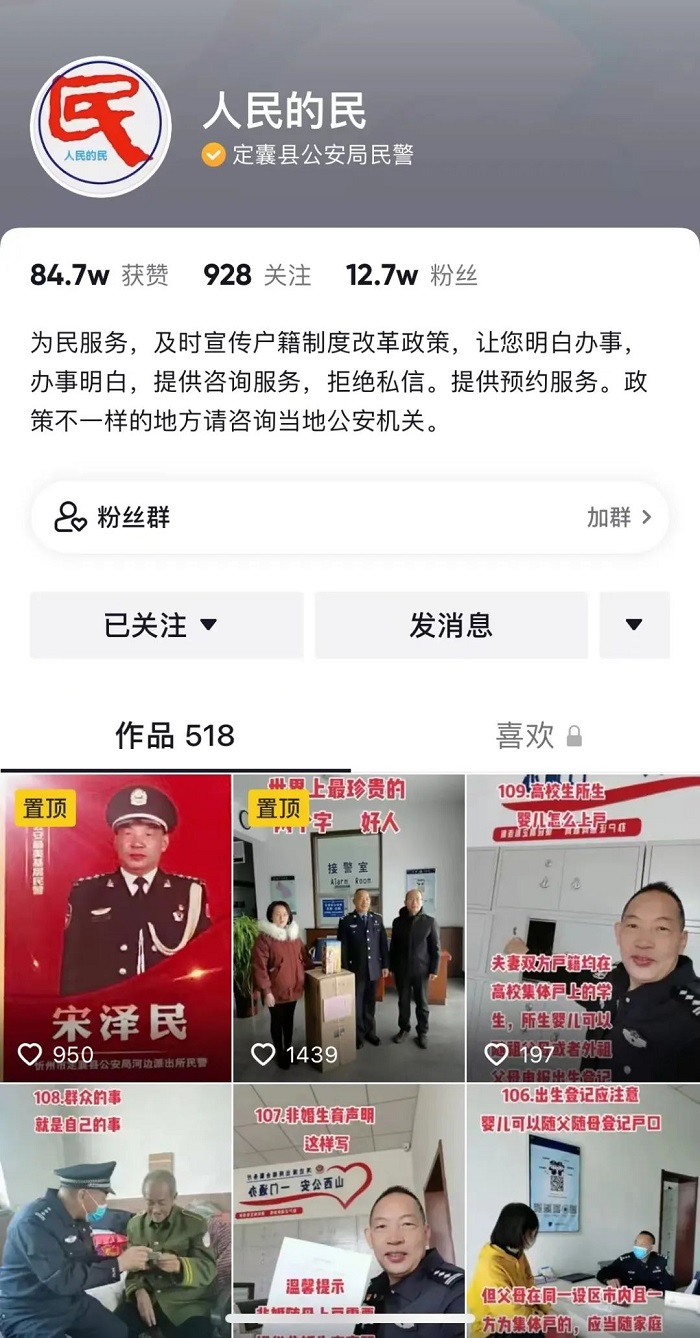This screenshot has width=700, height=1338.
Task: Open the pinned video with 1439 likes
Action: pos(349,927)
